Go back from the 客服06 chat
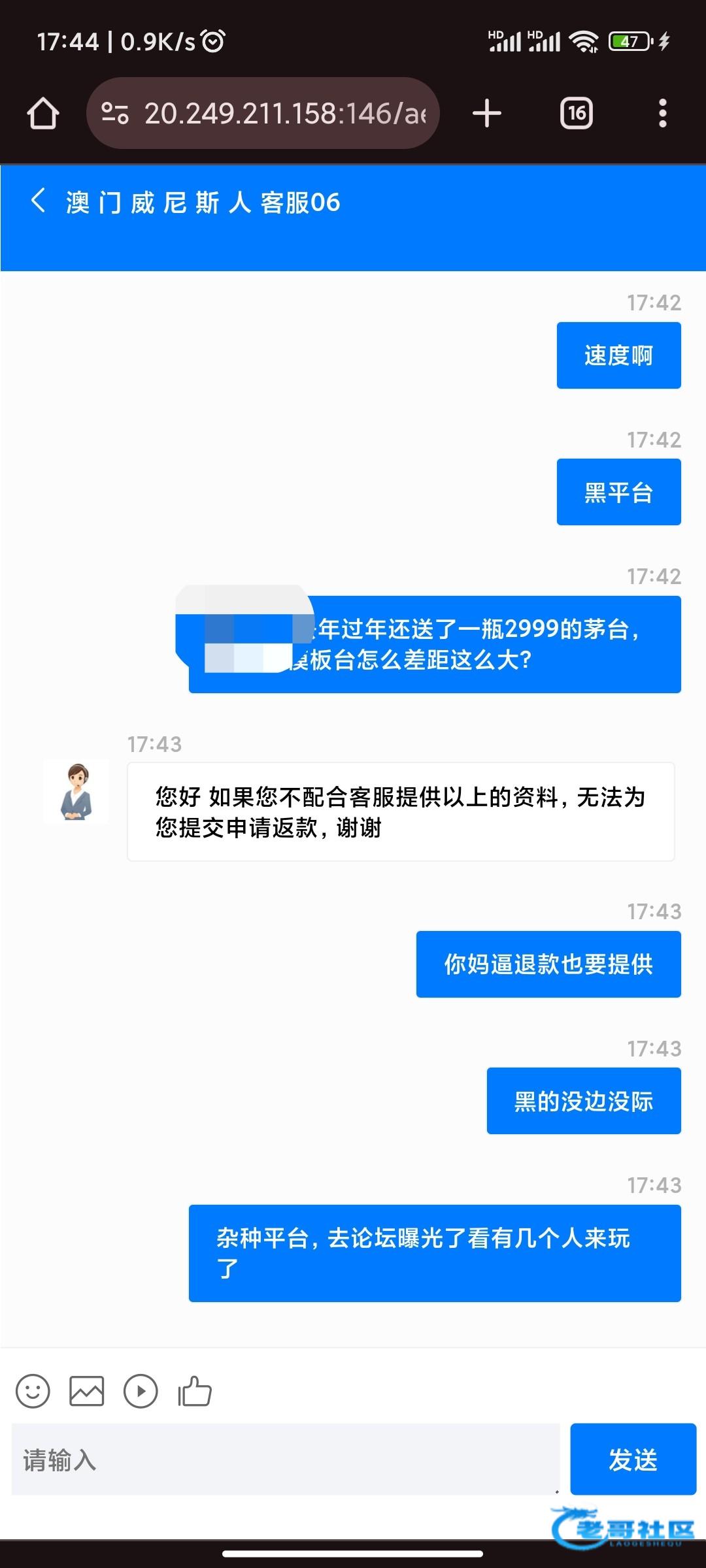 pyautogui.click(x=39, y=201)
